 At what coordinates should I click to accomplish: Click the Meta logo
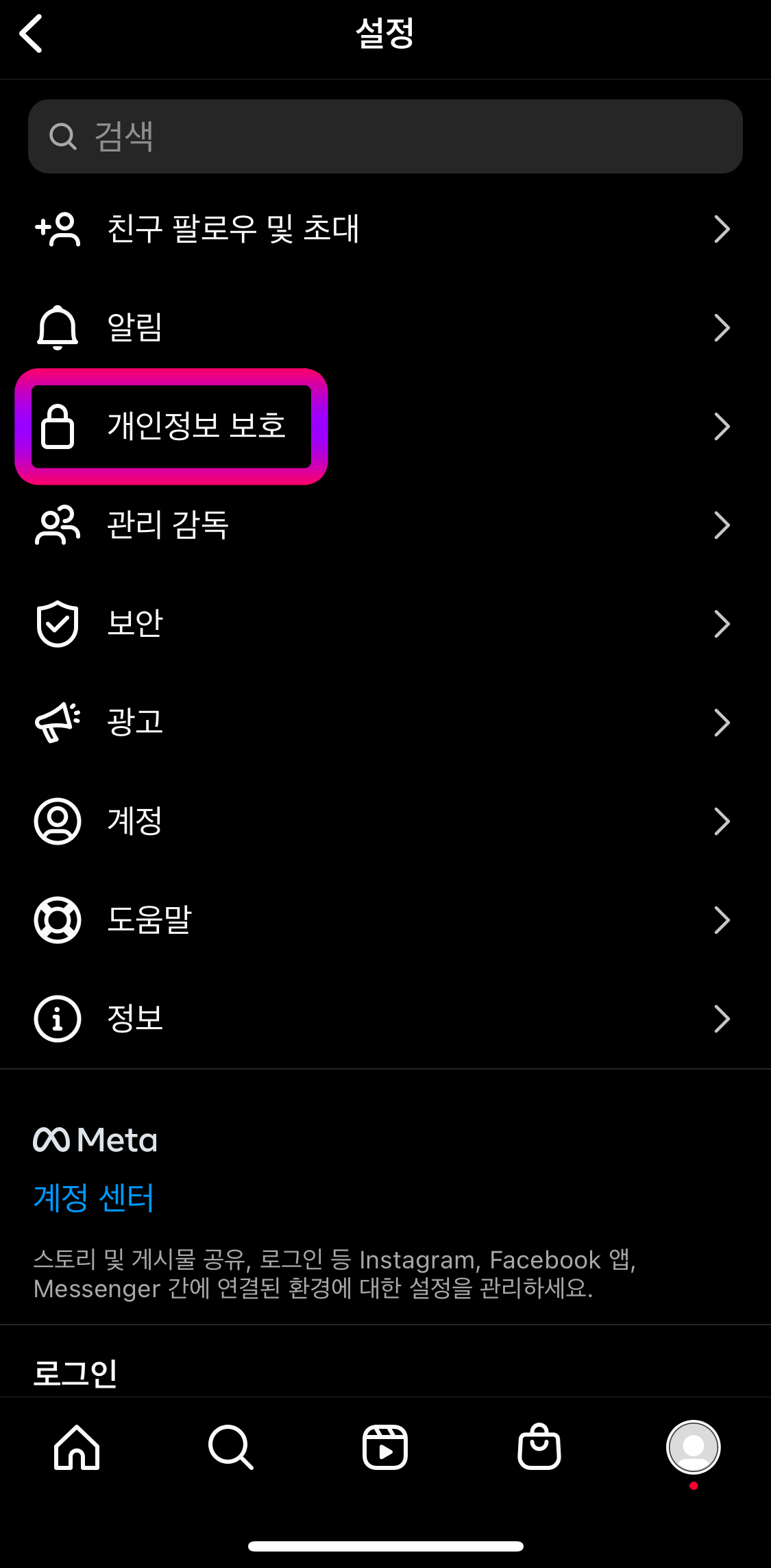coord(95,1138)
